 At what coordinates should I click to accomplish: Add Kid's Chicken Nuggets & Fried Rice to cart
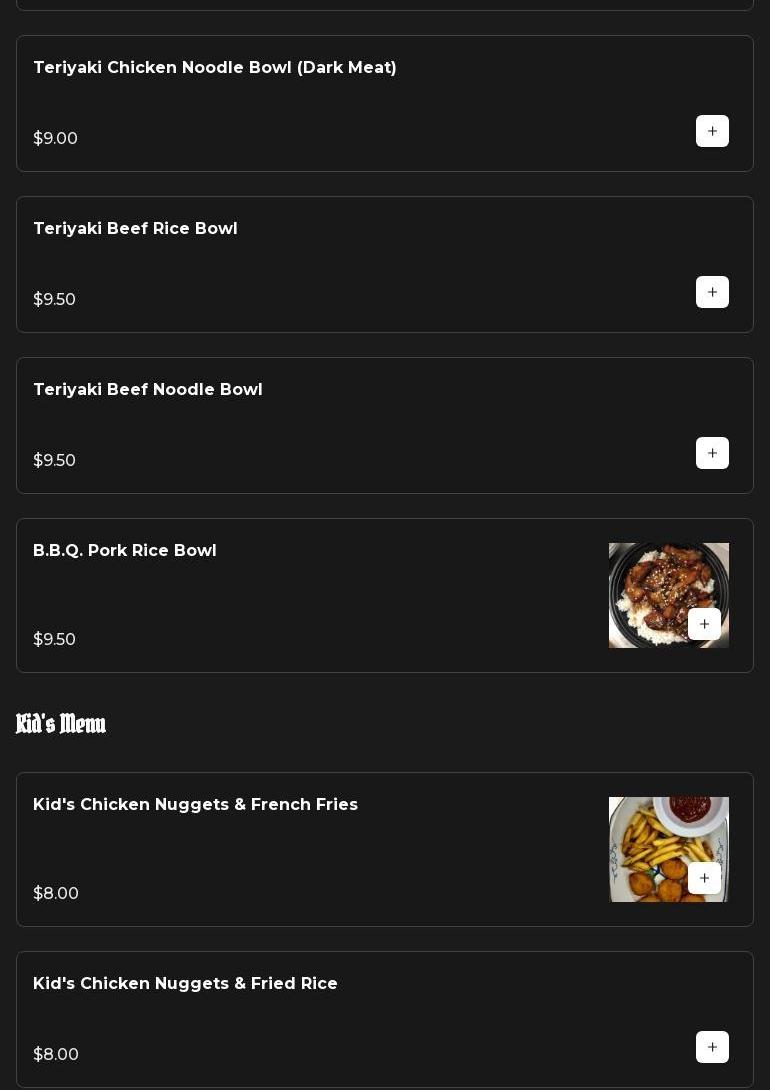[712, 1047]
